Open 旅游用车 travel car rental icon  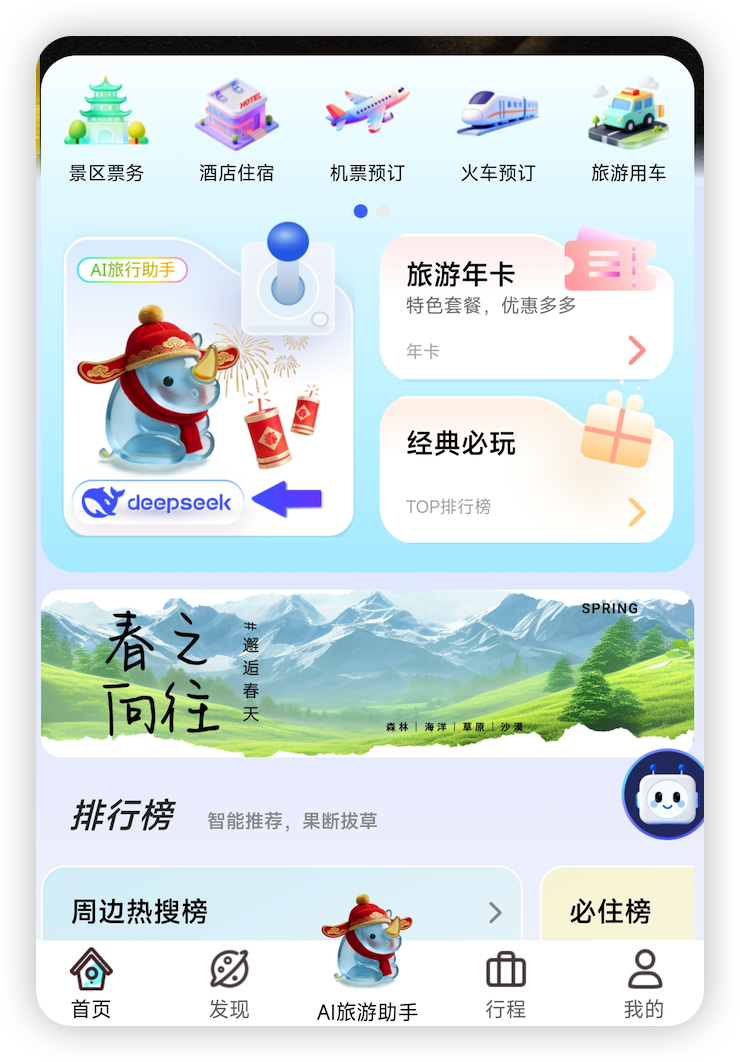tap(628, 115)
